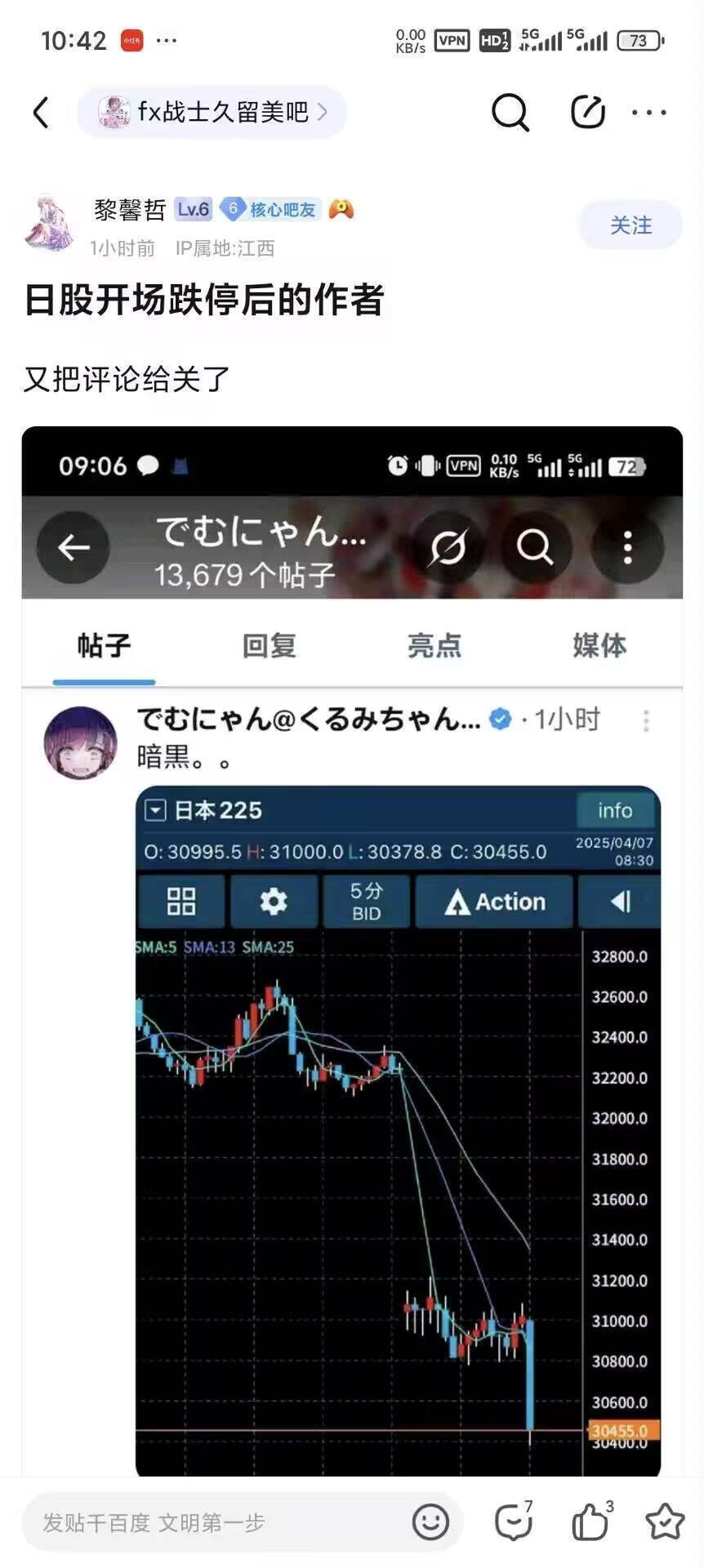Open the fx战士久留美吧 forum page
This screenshot has height=1568, width=704.
point(212,112)
